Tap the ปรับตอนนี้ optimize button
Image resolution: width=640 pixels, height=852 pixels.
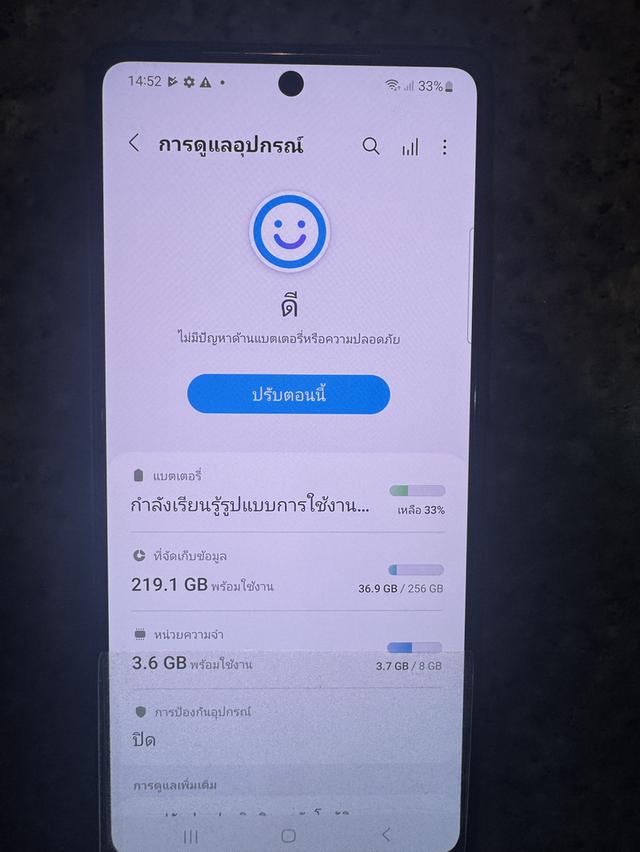pos(288,394)
